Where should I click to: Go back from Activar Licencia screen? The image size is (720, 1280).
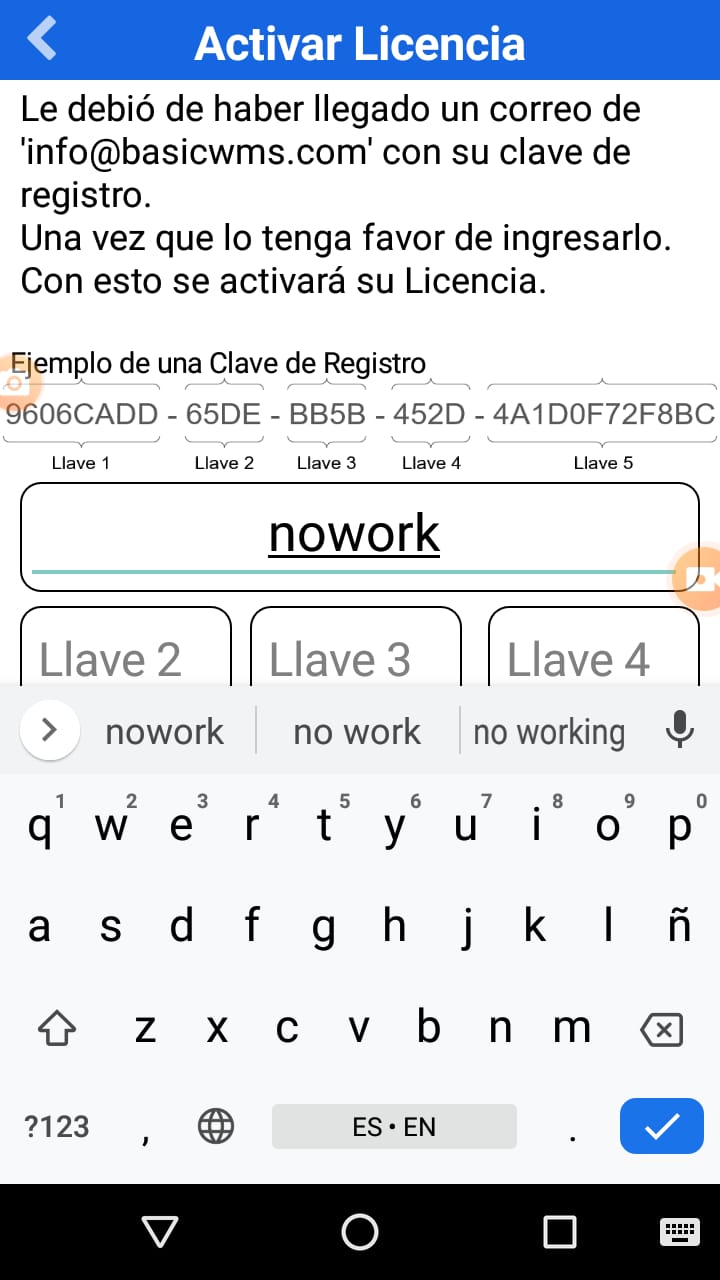coord(42,40)
